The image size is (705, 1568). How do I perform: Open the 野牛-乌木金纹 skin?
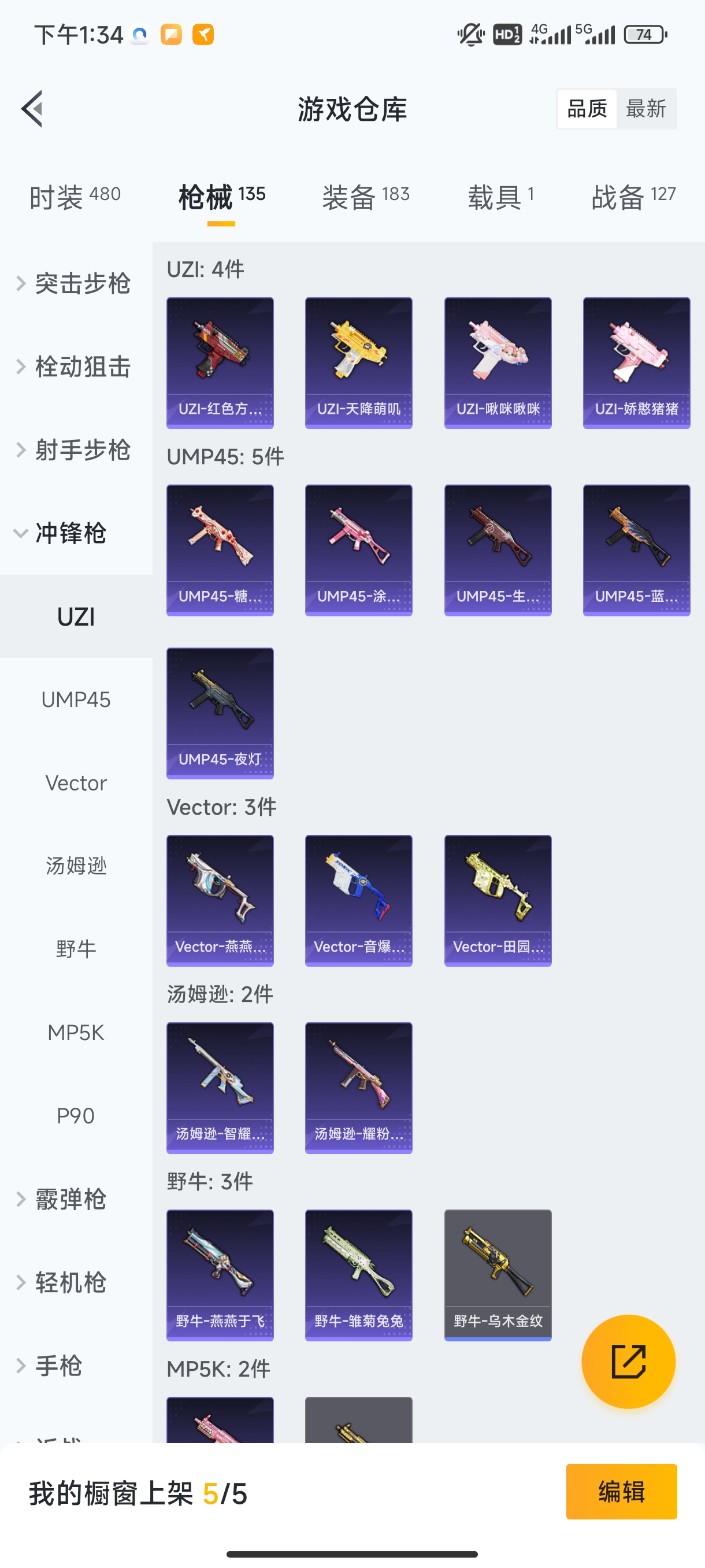coord(498,1275)
